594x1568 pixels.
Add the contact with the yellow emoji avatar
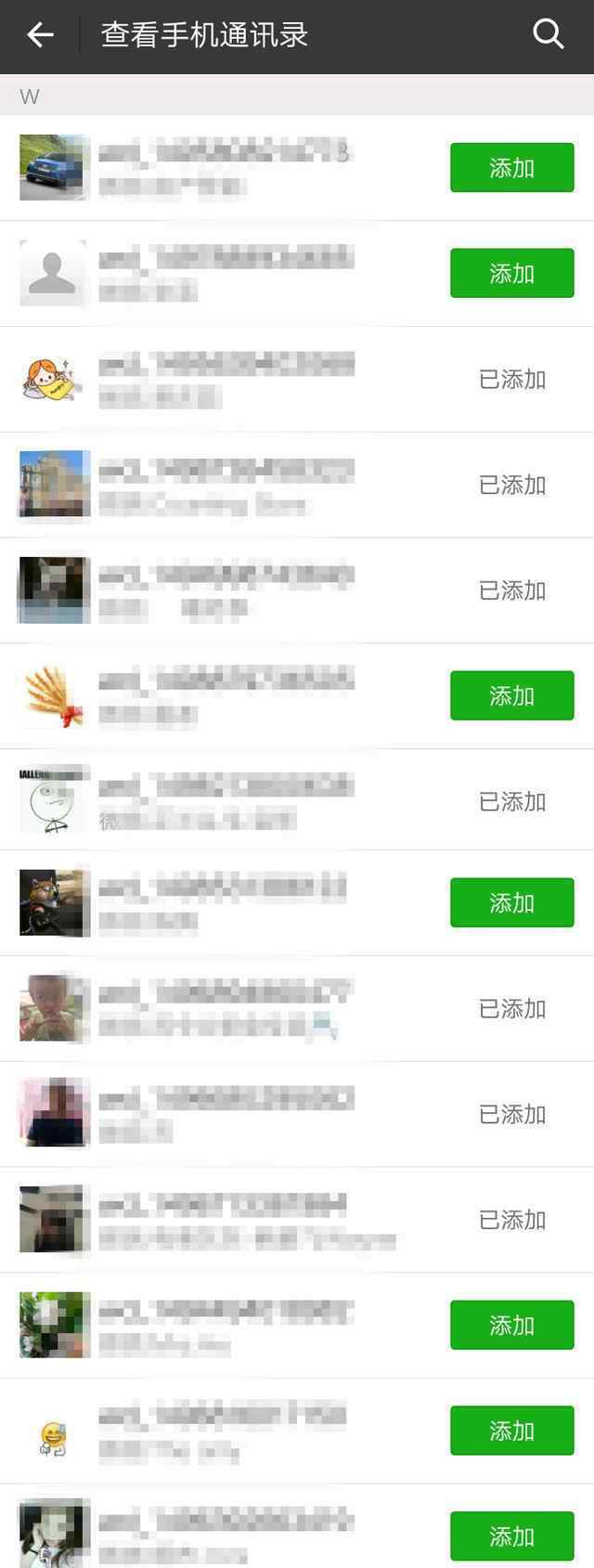pyautogui.click(x=511, y=1432)
